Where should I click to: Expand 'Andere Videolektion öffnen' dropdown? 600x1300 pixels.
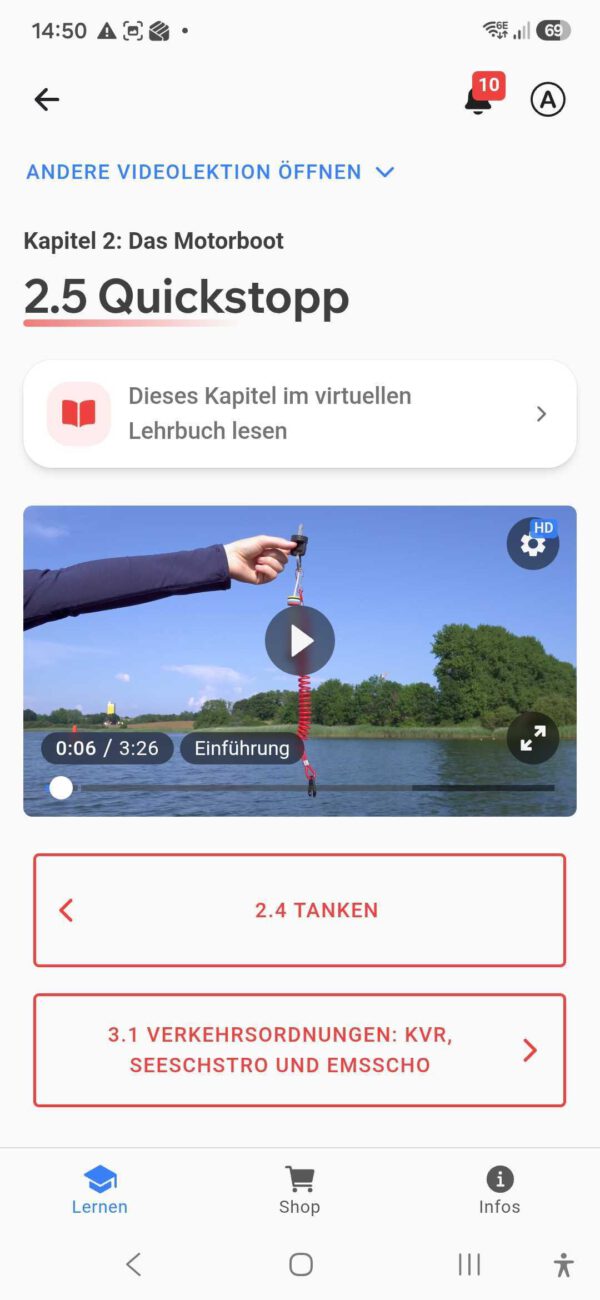click(211, 172)
